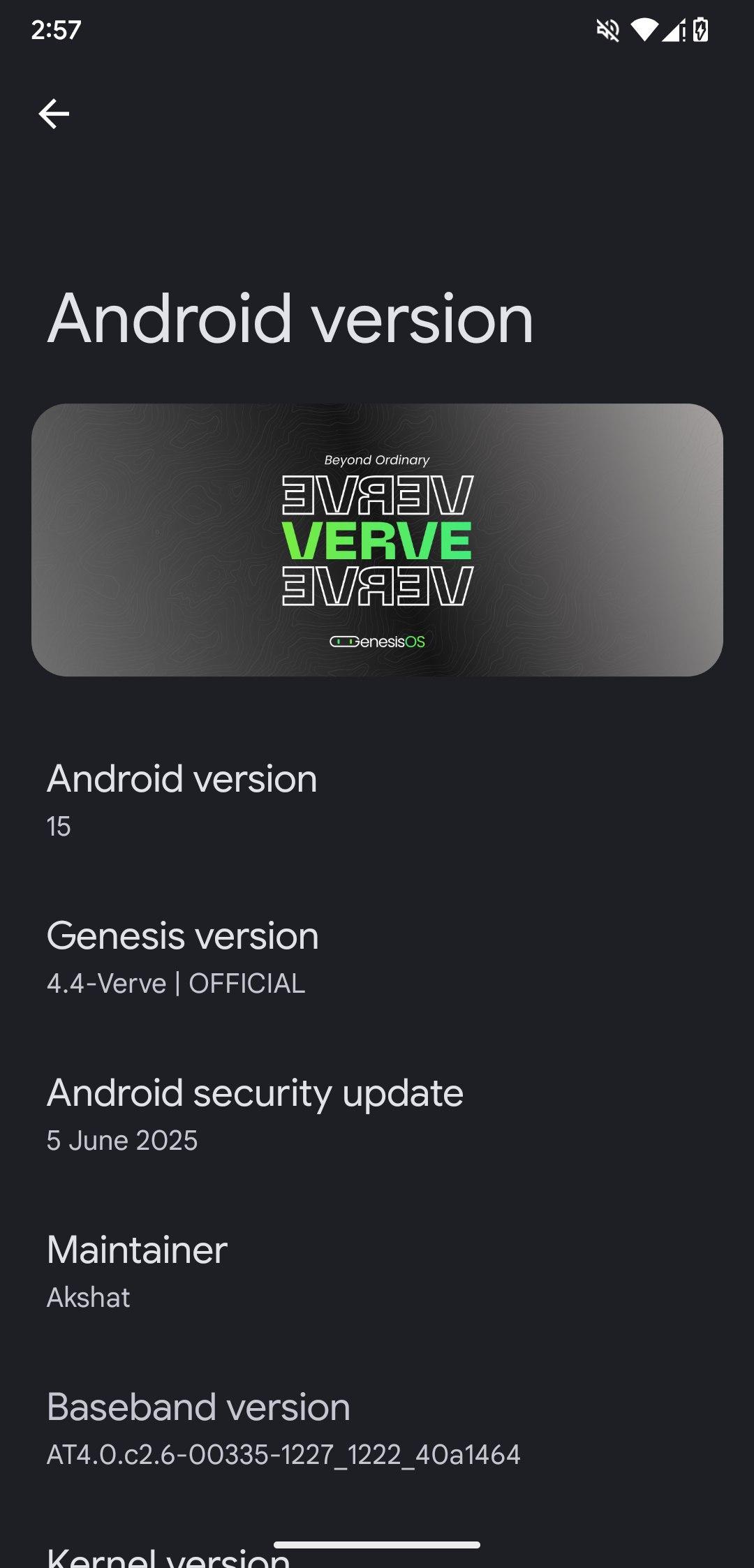Go back using the arrow icon
This screenshot has width=754, height=1568.
(x=54, y=114)
